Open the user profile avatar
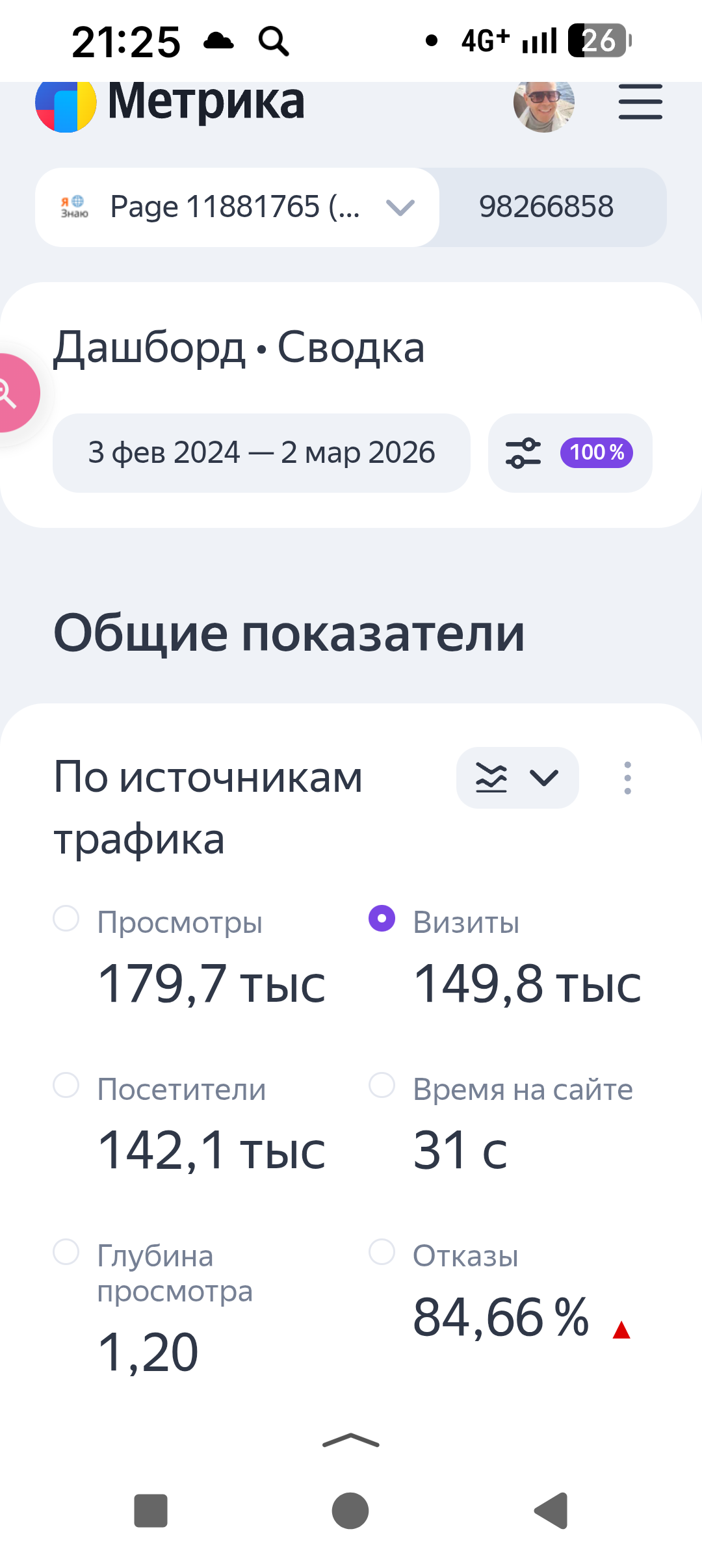The width and height of the screenshot is (702, 1568). [543, 104]
